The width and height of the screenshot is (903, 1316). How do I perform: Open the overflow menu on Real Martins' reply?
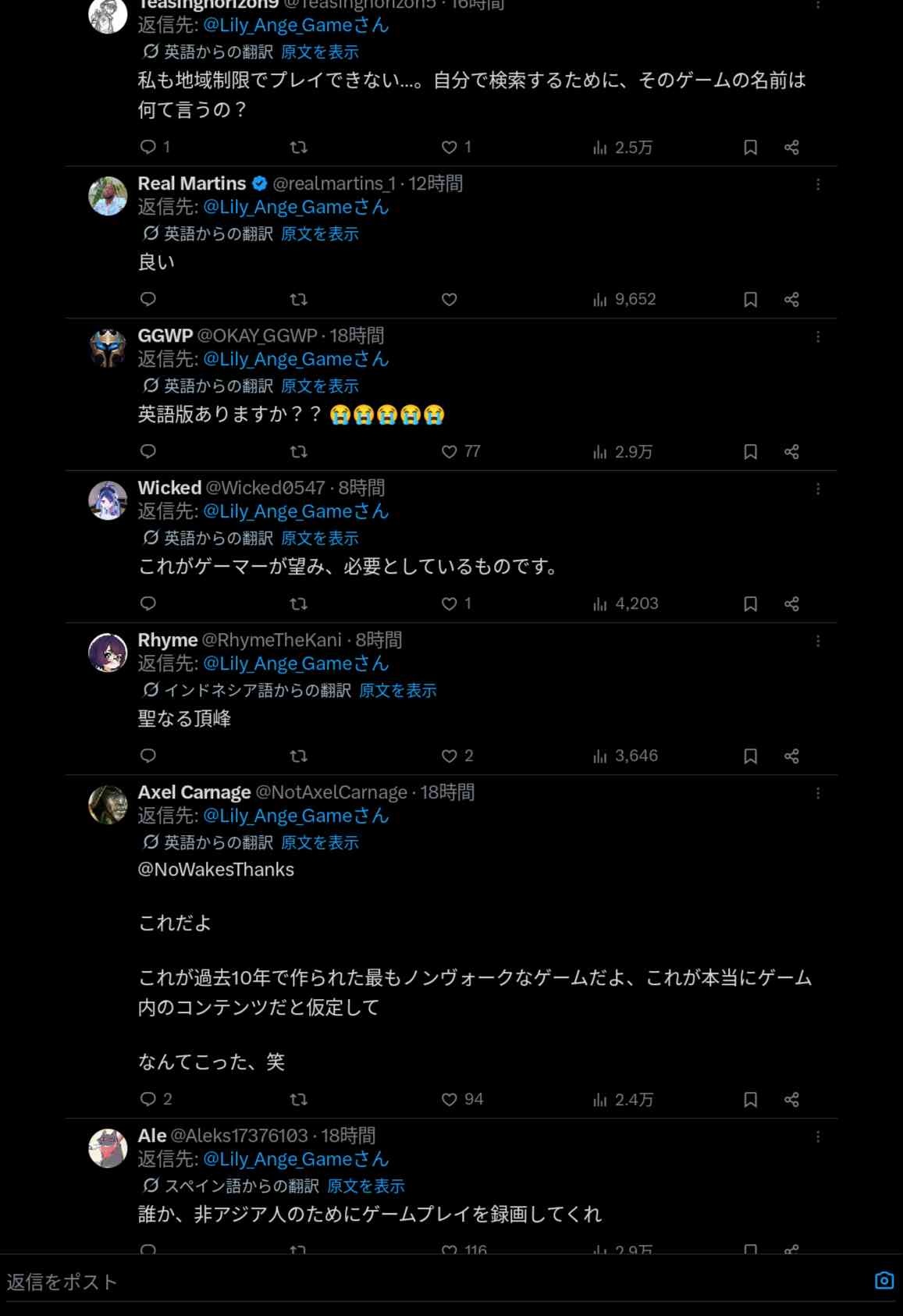point(818,184)
